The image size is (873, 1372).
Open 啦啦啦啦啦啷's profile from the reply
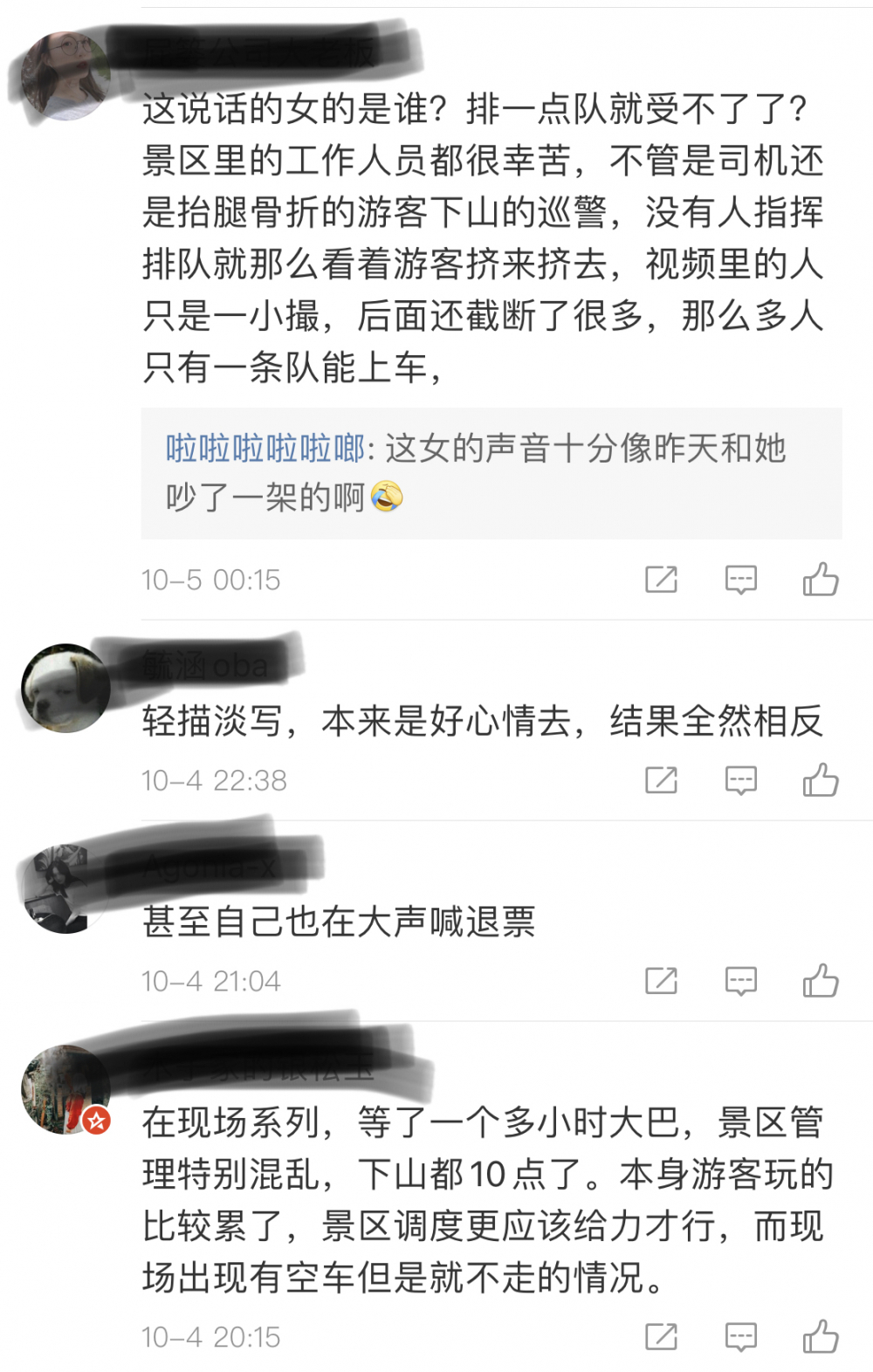(265, 449)
